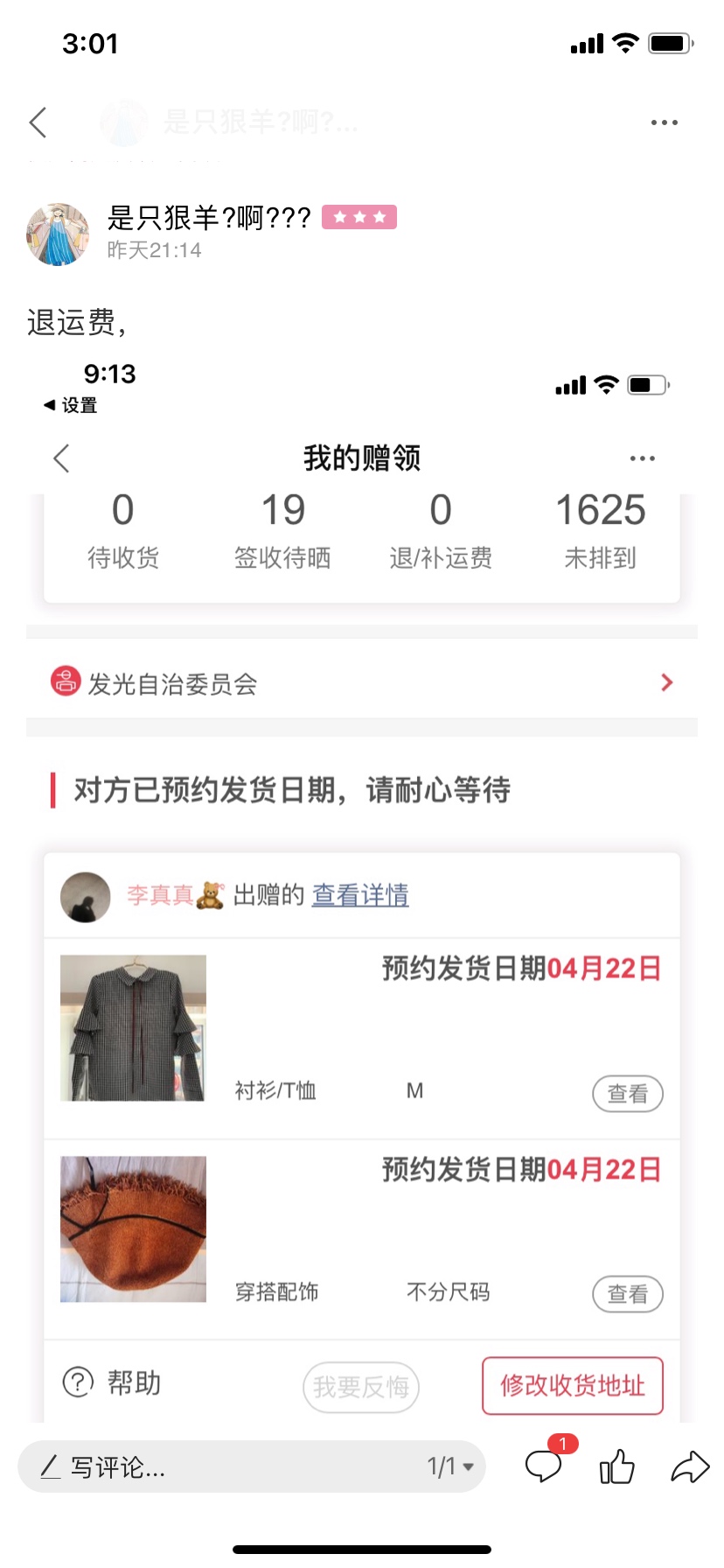Share this post
This screenshot has width=724, height=1568.
pos(689,1466)
